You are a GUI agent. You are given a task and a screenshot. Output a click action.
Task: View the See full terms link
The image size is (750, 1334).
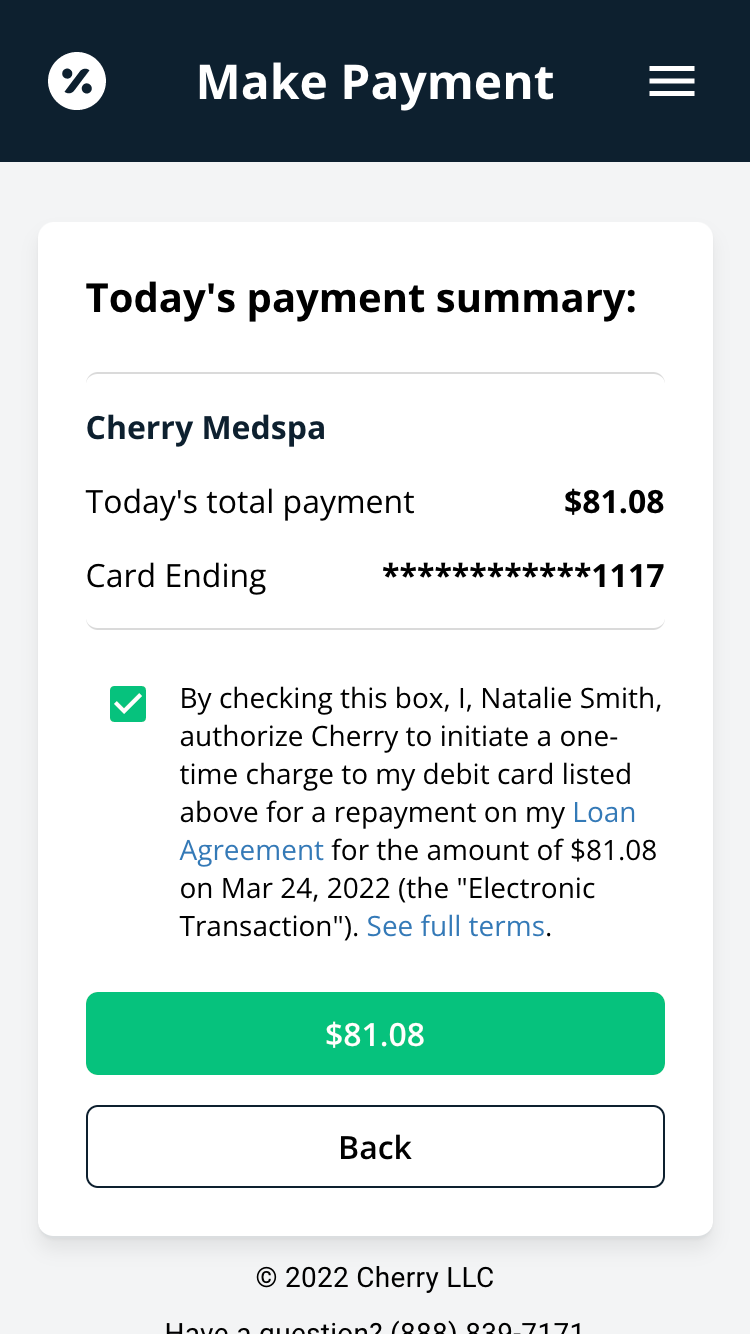(x=455, y=926)
